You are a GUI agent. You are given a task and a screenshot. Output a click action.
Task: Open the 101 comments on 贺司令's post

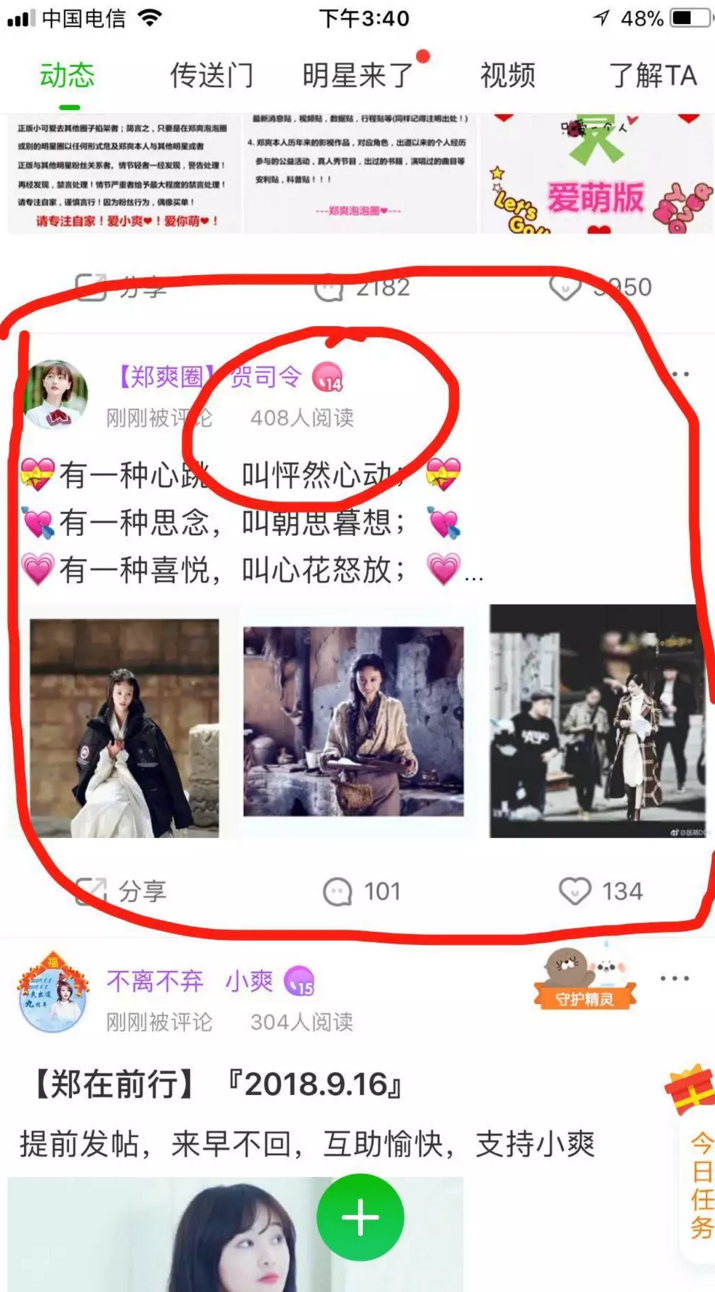pyautogui.click(x=361, y=890)
